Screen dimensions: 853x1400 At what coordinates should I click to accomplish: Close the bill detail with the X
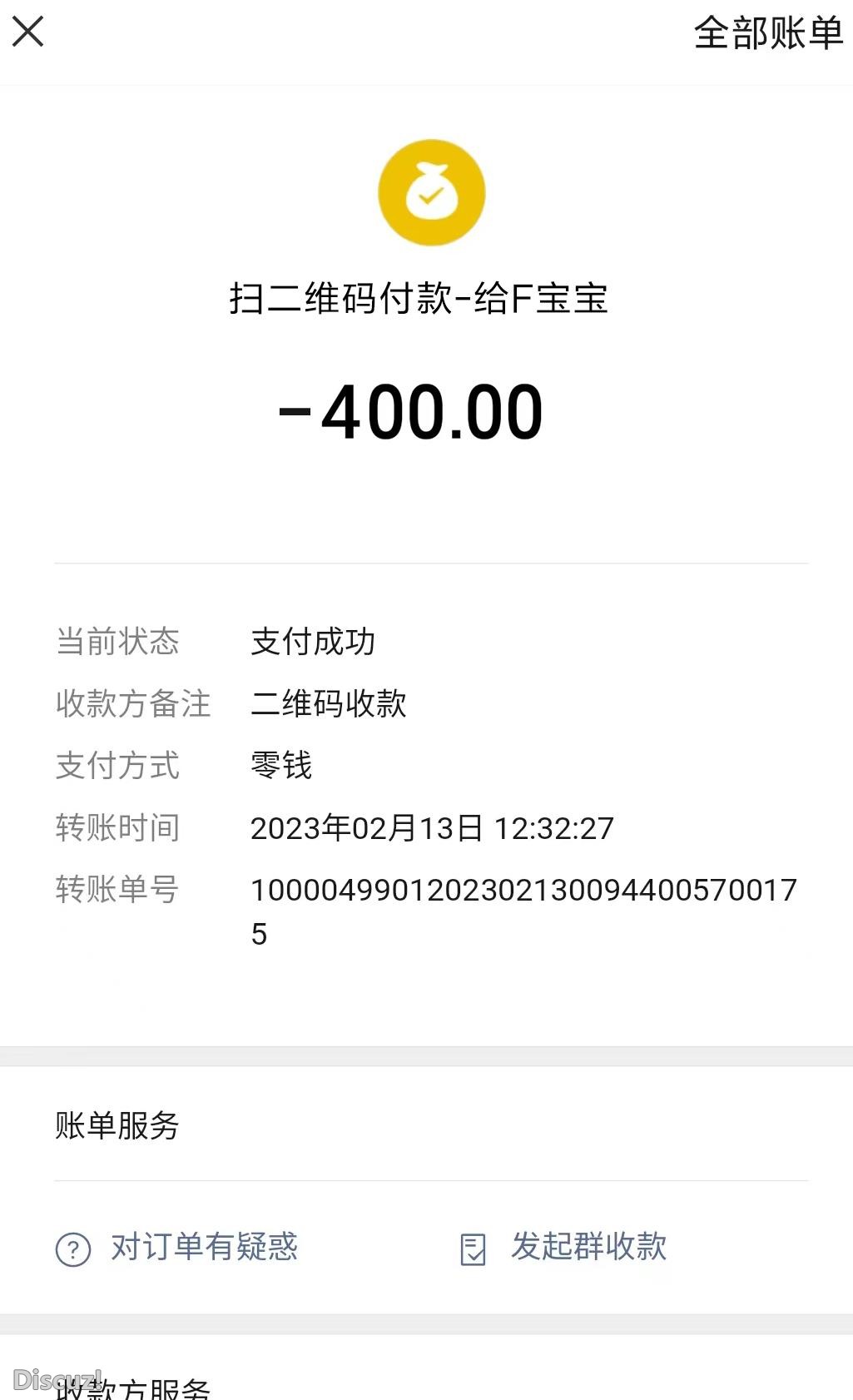28,32
